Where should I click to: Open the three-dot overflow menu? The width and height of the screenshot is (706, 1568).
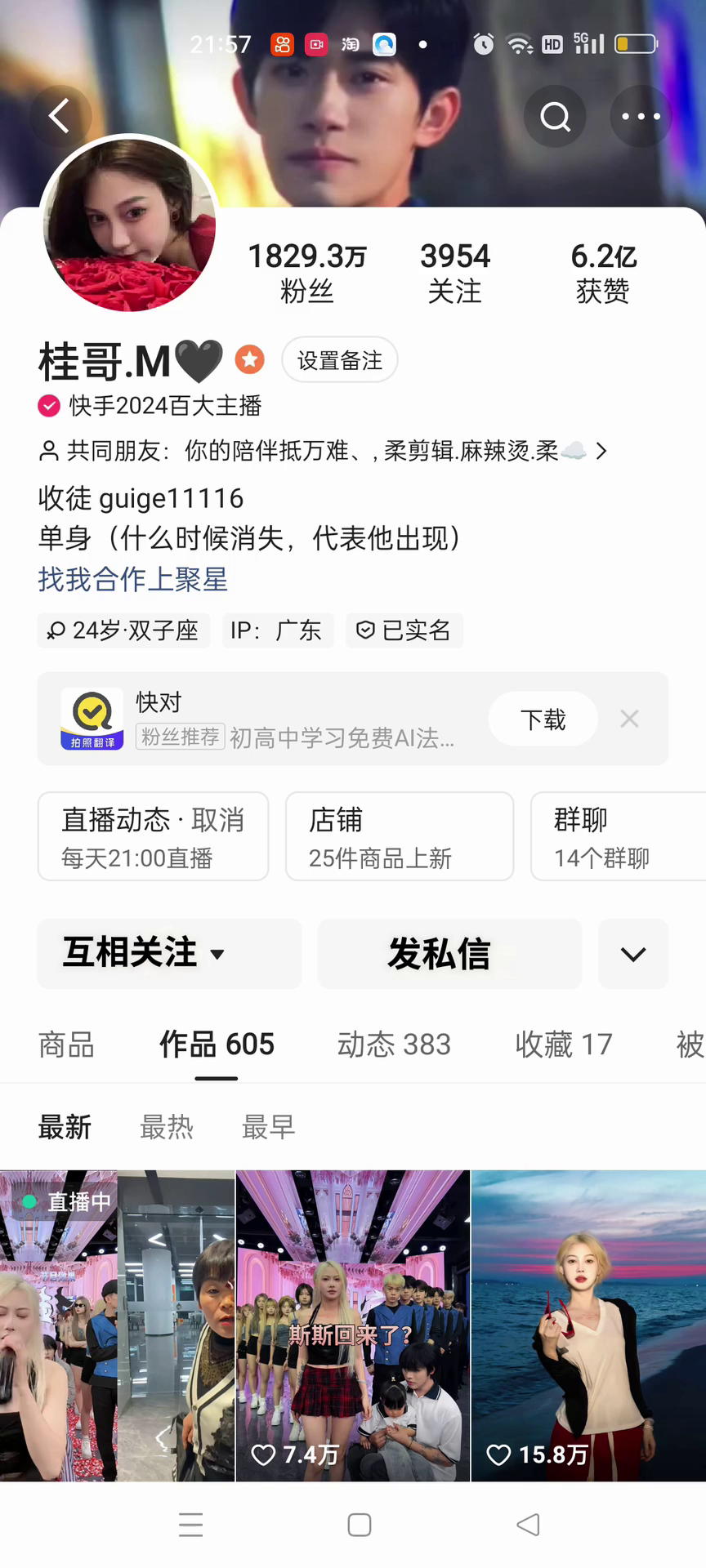coord(641,117)
